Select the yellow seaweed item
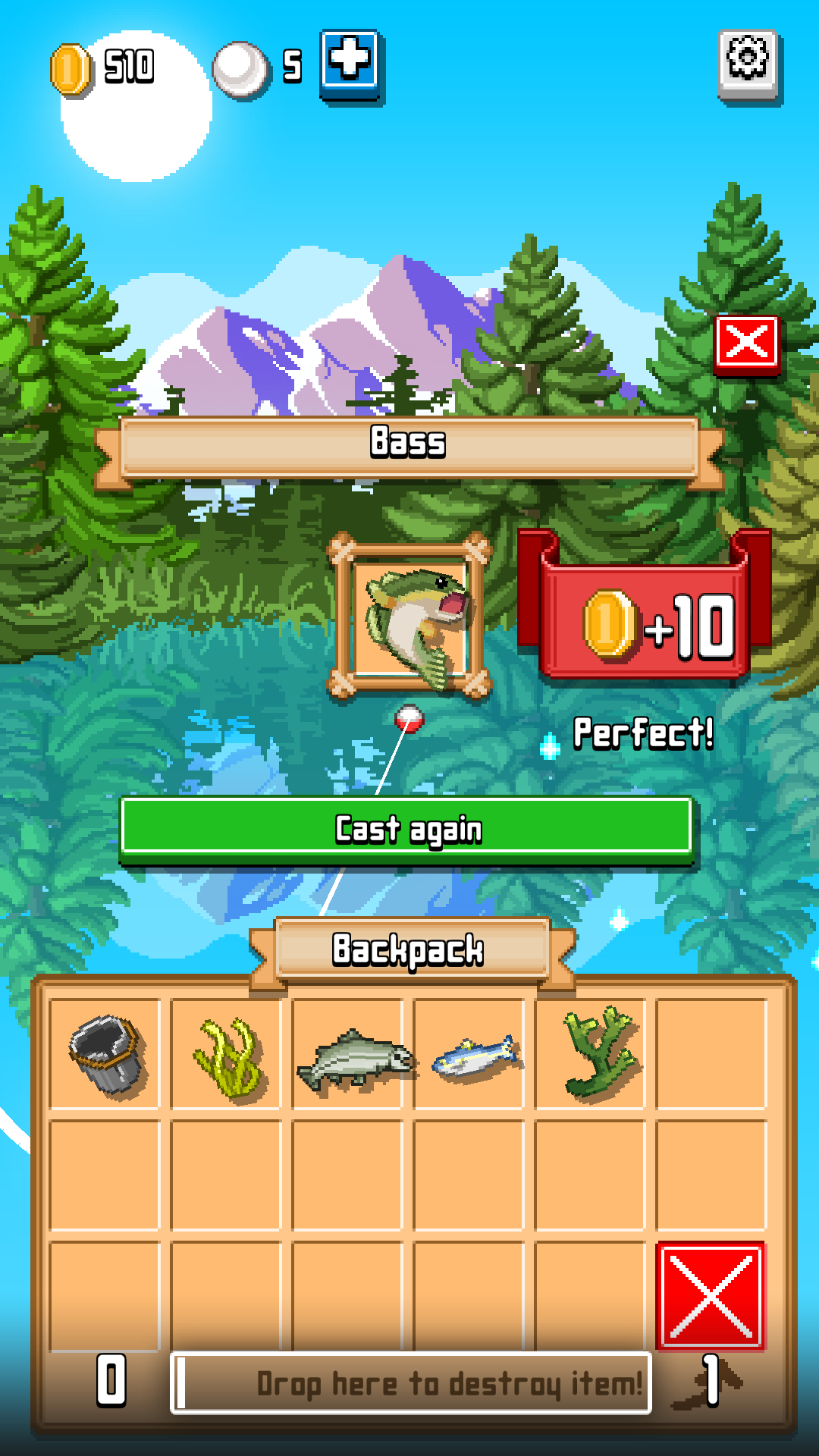 point(227,1057)
